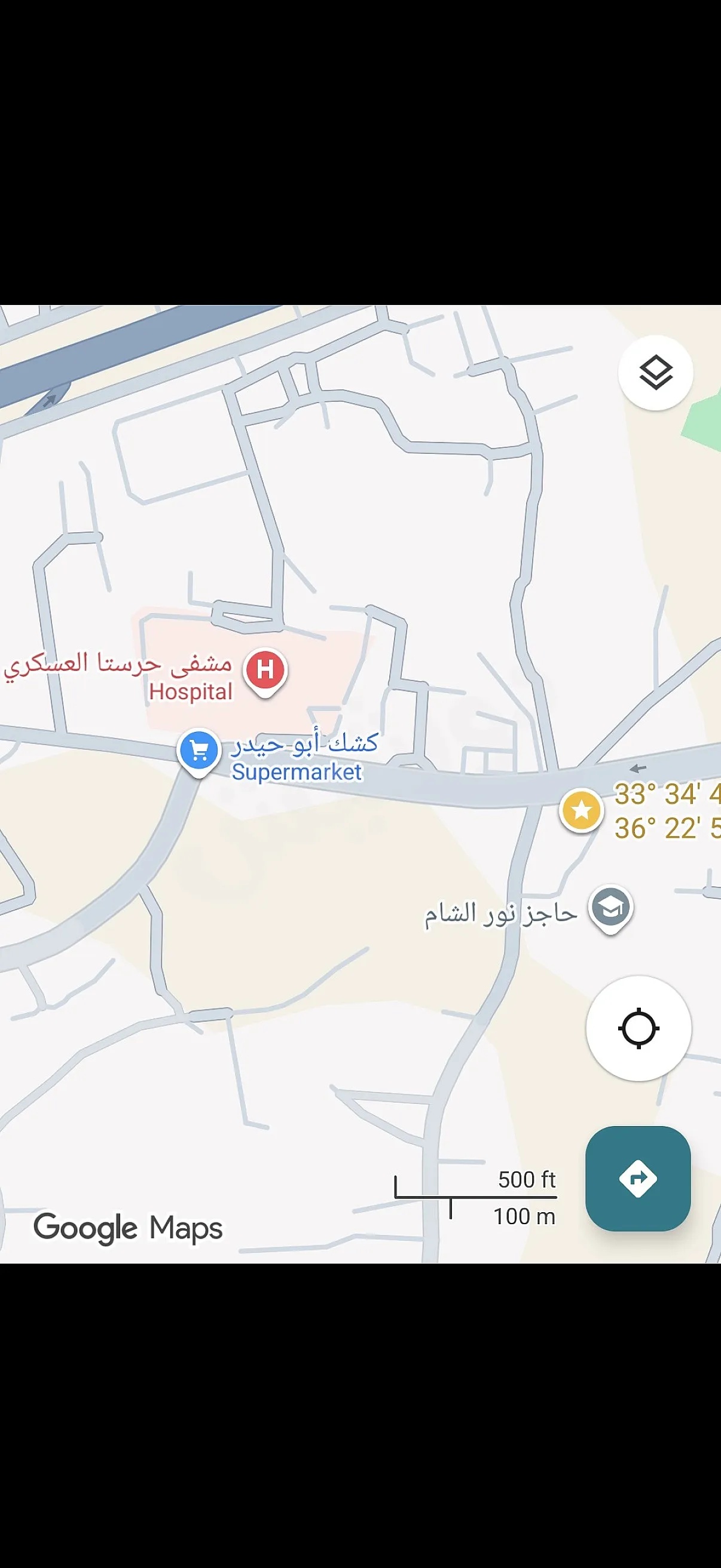
Task: Center map on my location
Action: click(638, 1028)
